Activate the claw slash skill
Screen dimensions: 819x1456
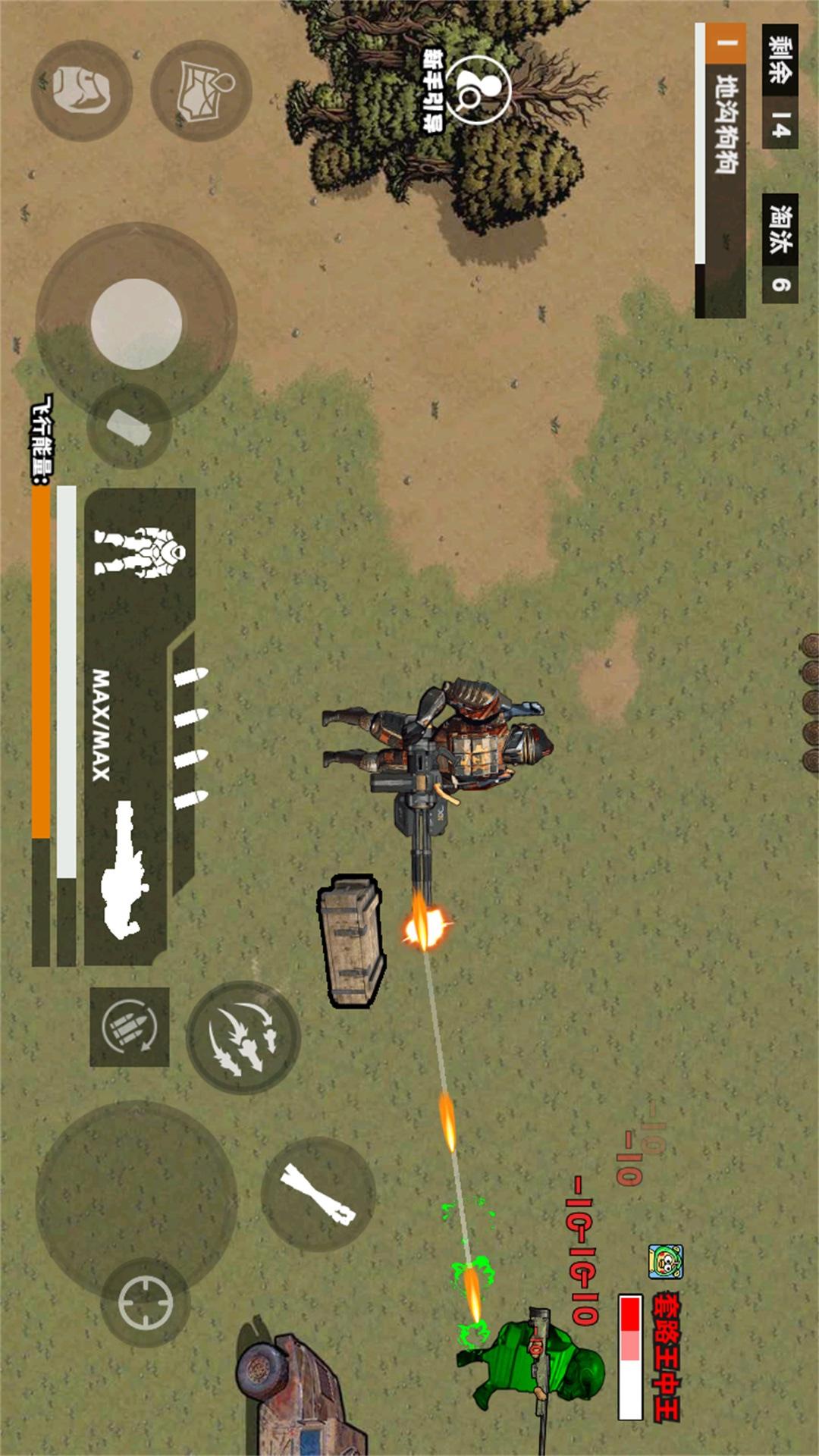pos(243,1037)
